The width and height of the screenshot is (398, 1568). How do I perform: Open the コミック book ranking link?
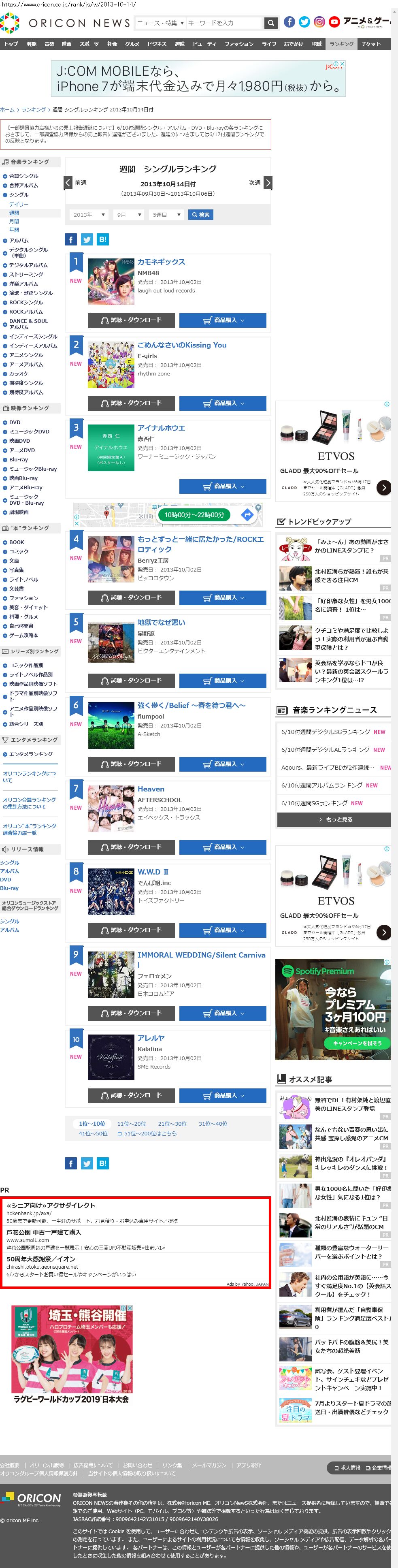click(x=18, y=551)
